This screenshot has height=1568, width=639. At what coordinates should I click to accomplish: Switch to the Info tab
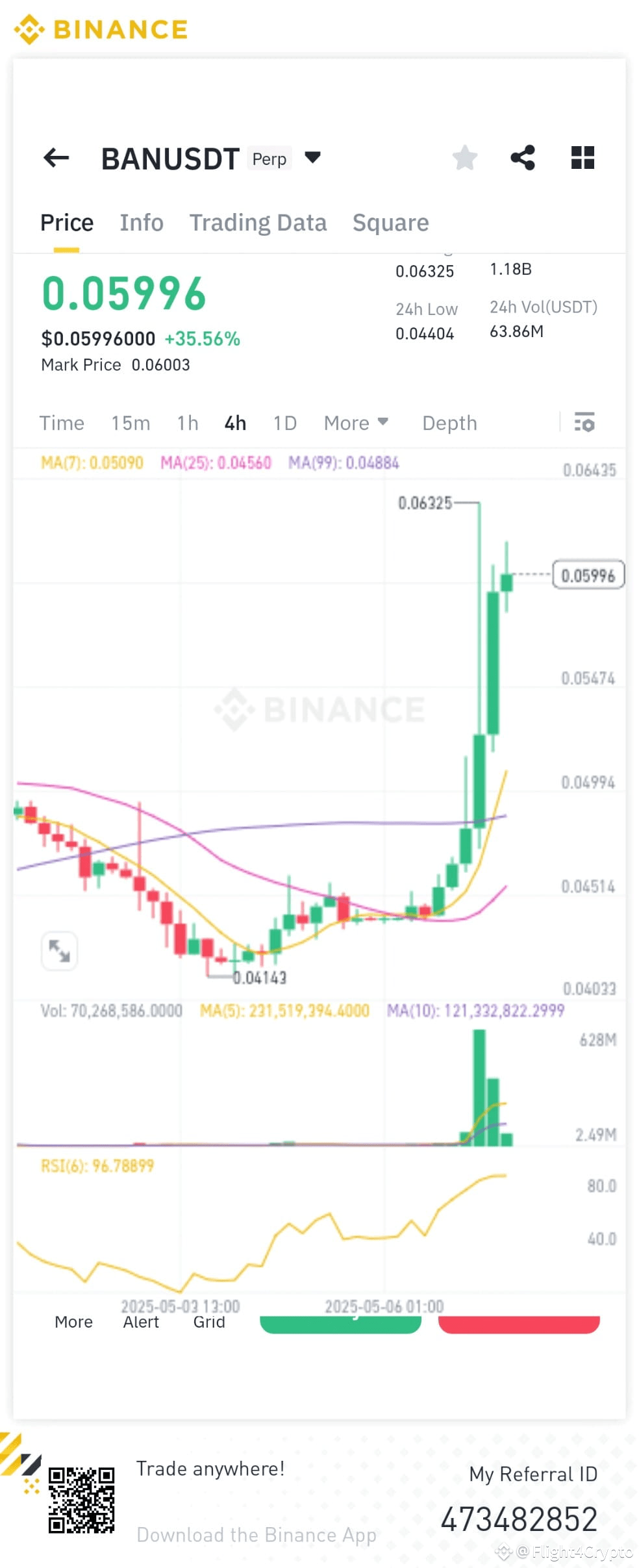point(141,222)
